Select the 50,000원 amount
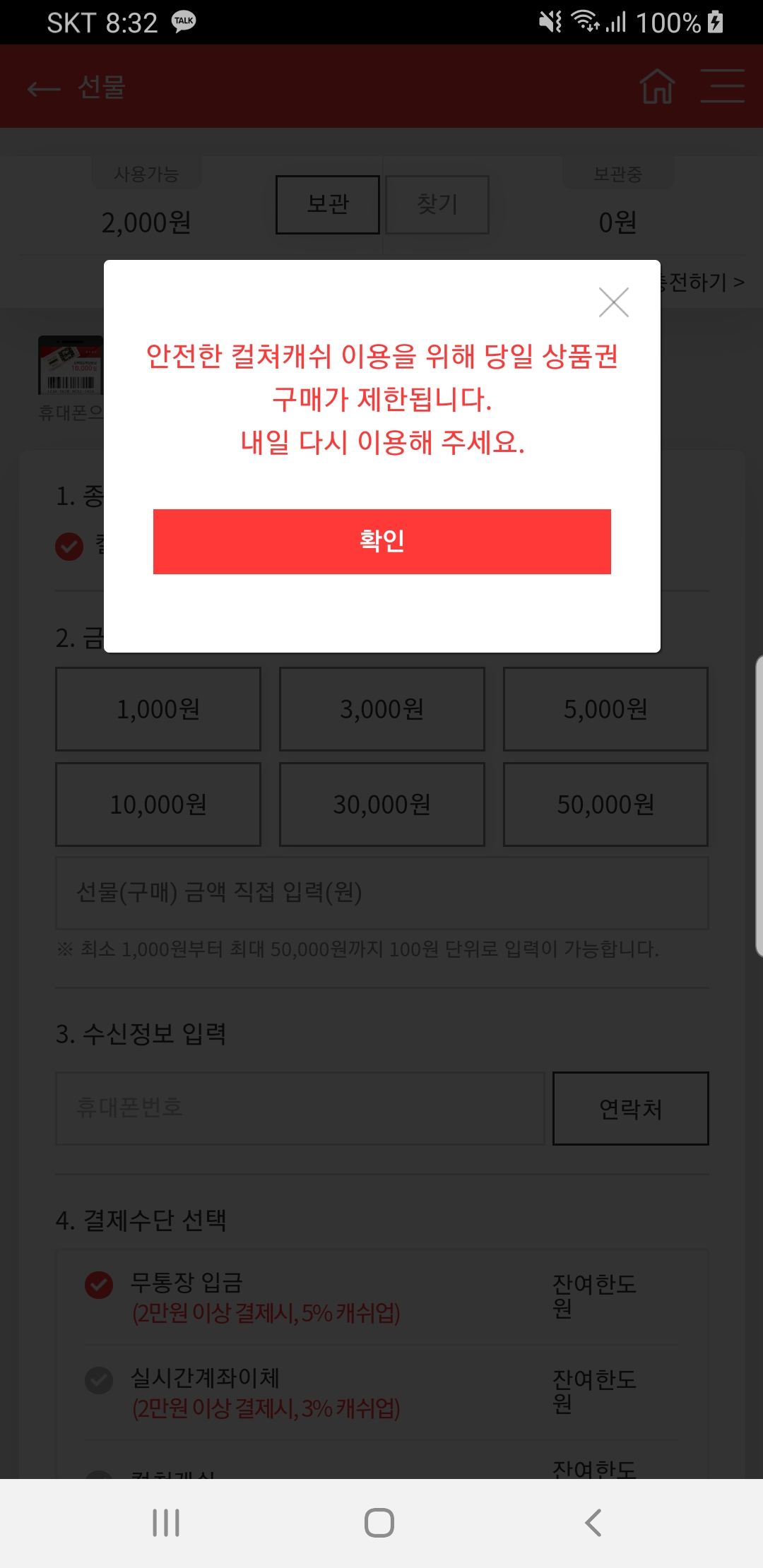Viewport: 763px width, 1568px height. click(x=605, y=804)
